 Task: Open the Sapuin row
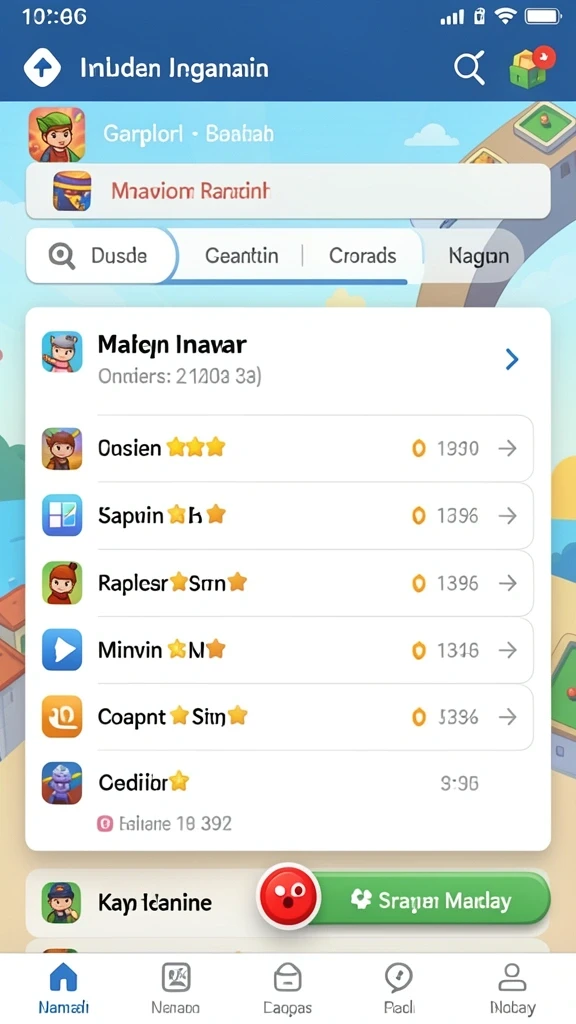click(287, 516)
